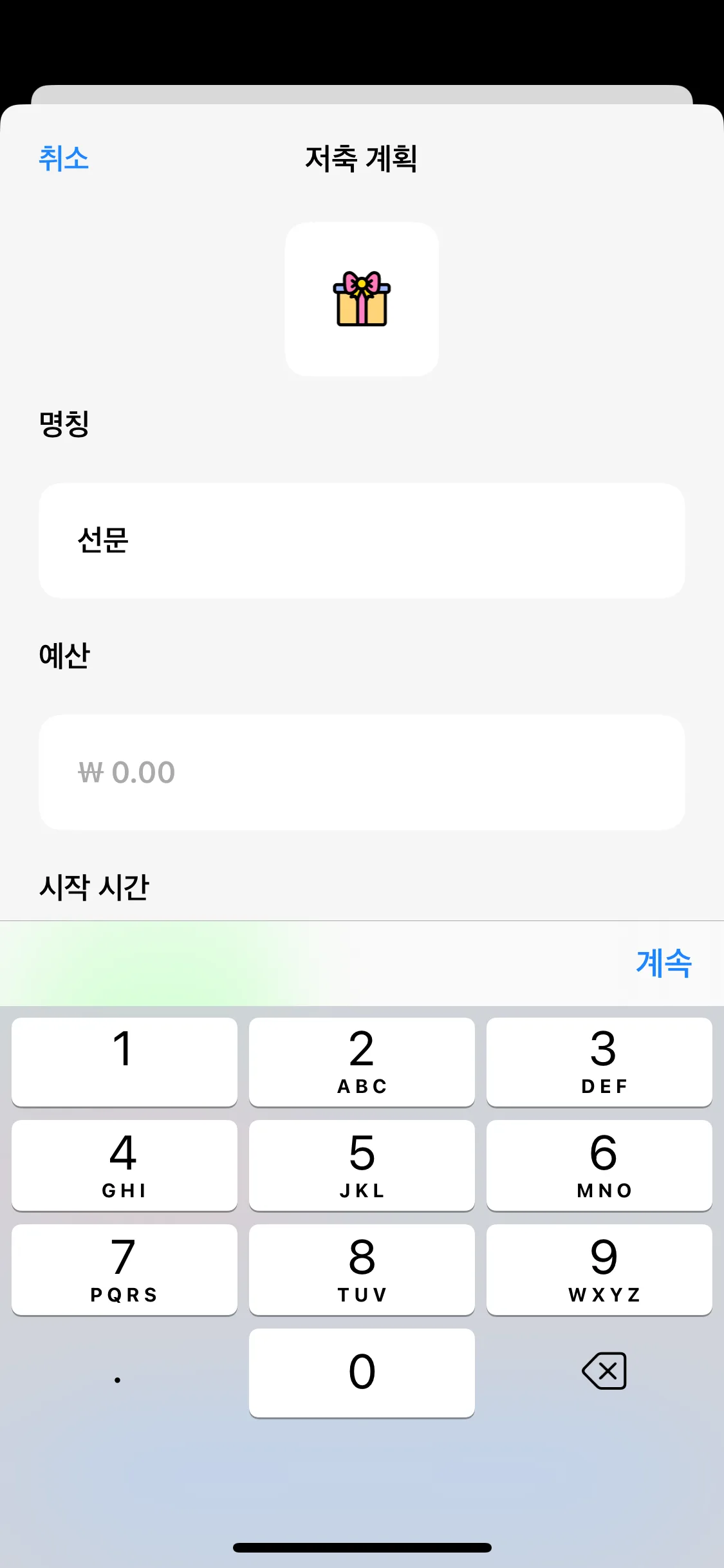Tap the 시작 시간 start time label
This screenshot has width=724, height=1568.
coord(94,887)
